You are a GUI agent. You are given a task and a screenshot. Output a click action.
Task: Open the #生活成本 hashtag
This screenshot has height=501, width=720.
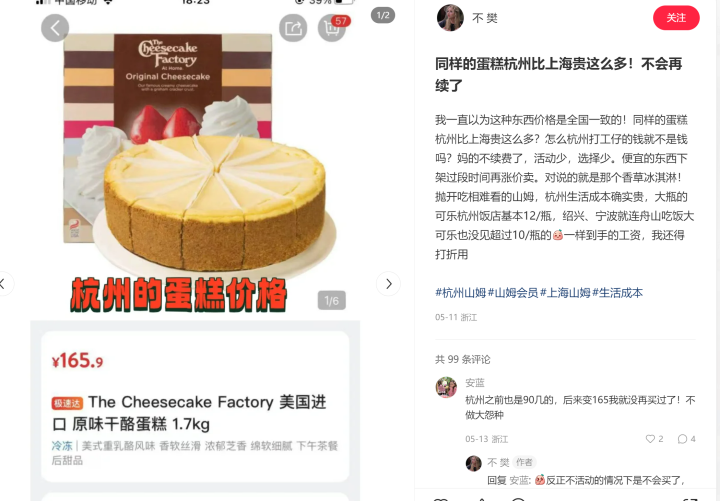(x=618, y=292)
